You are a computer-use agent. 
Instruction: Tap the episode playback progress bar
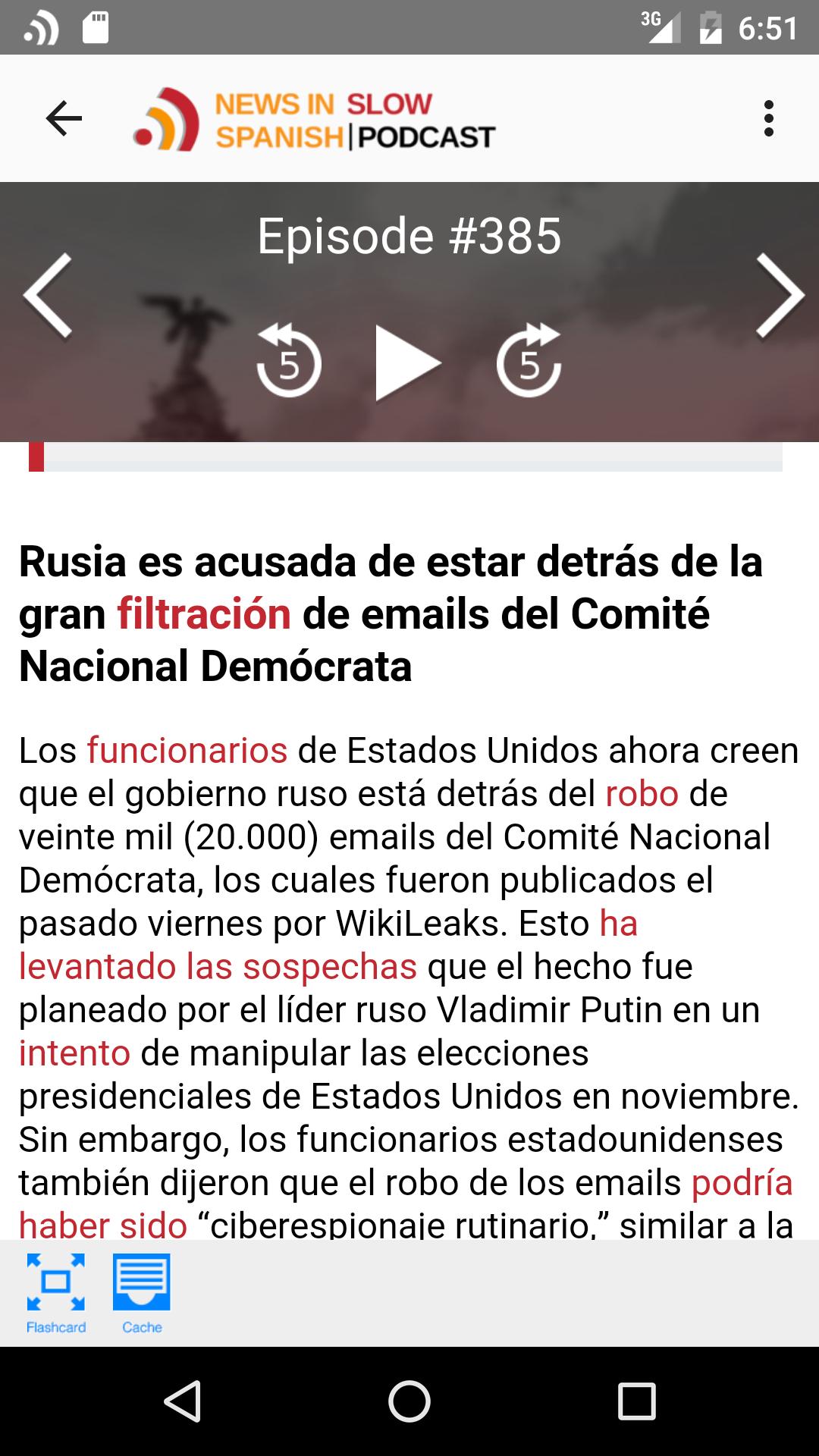pyautogui.click(x=409, y=457)
